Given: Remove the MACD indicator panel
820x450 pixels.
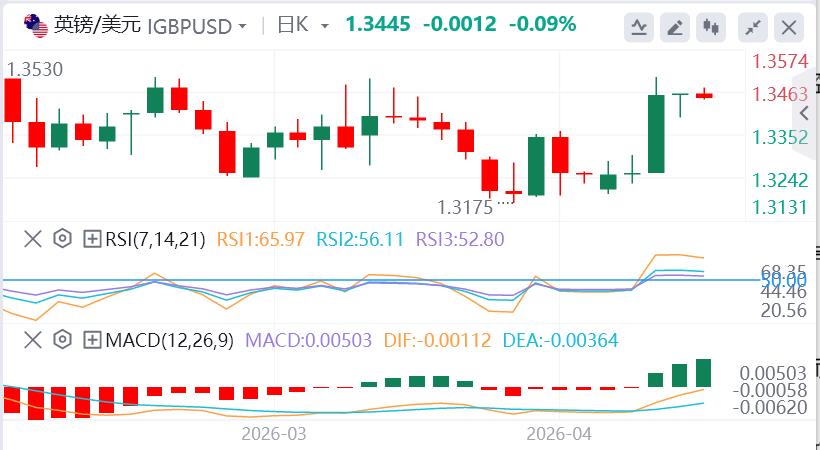Looking at the screenshot, I should click(x=32, y=340).
